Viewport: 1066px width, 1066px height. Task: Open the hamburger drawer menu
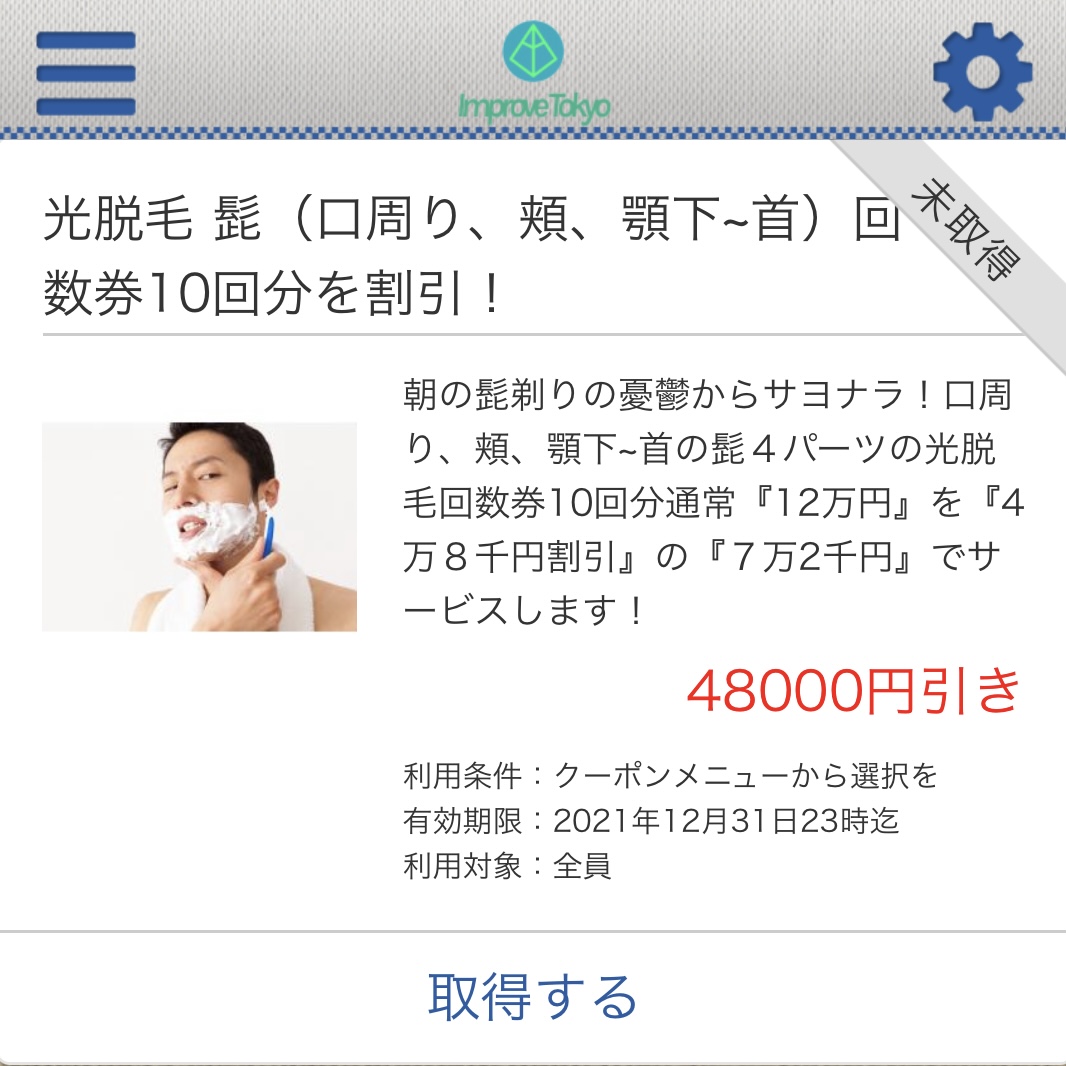coord(85,73)
